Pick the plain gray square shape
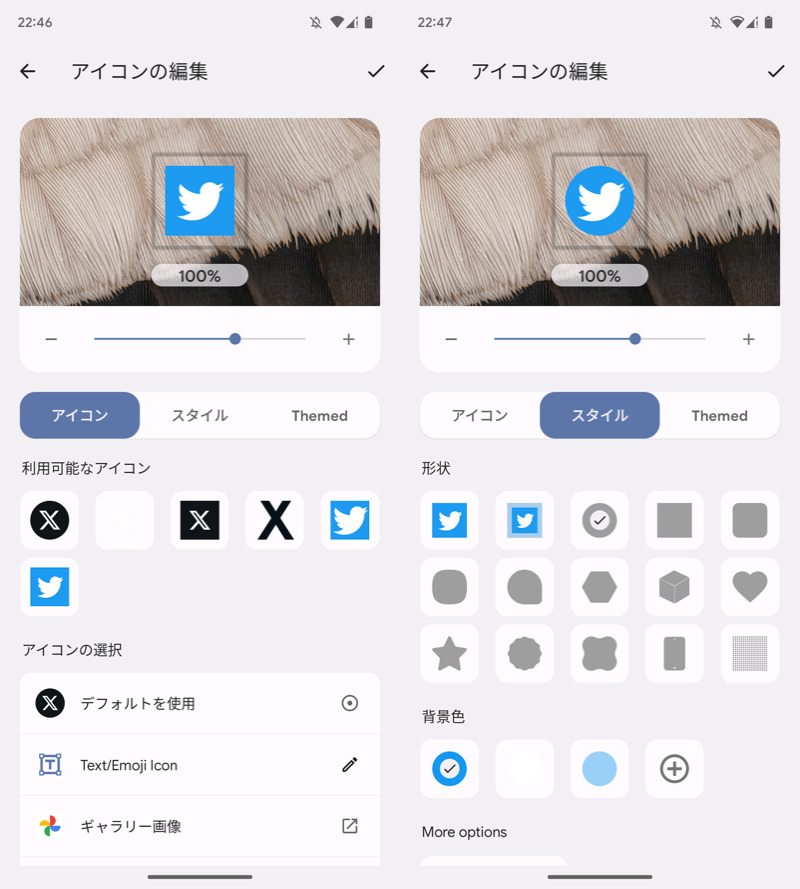This screenshot has width=800, height=889. (674, 520)
